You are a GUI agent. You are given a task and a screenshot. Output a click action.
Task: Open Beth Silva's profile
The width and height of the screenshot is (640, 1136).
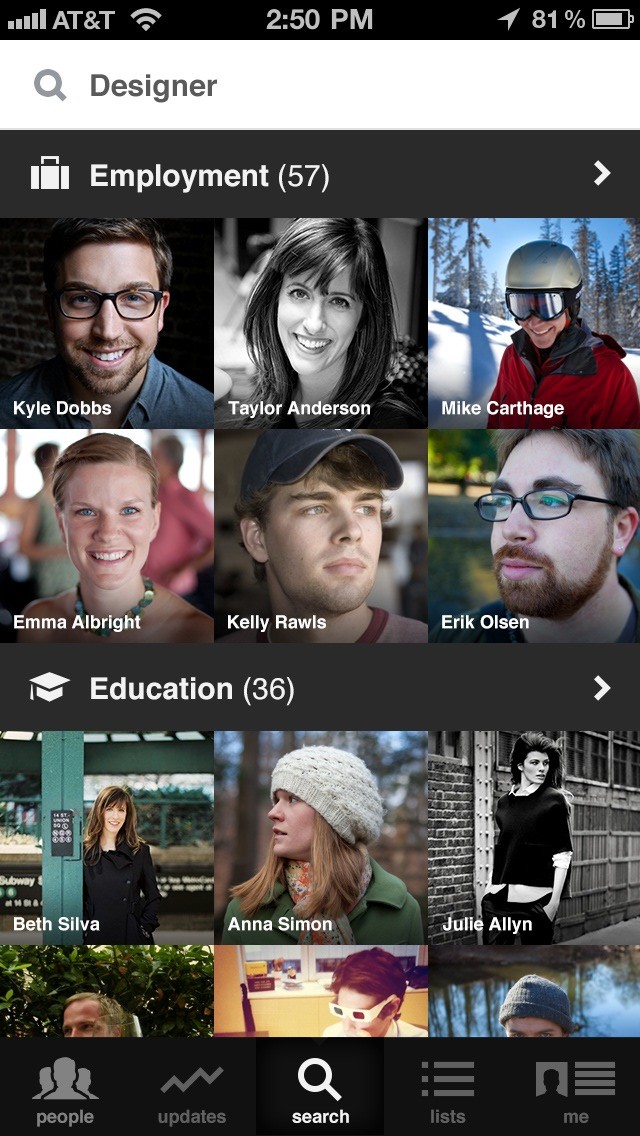coord(106,838)
